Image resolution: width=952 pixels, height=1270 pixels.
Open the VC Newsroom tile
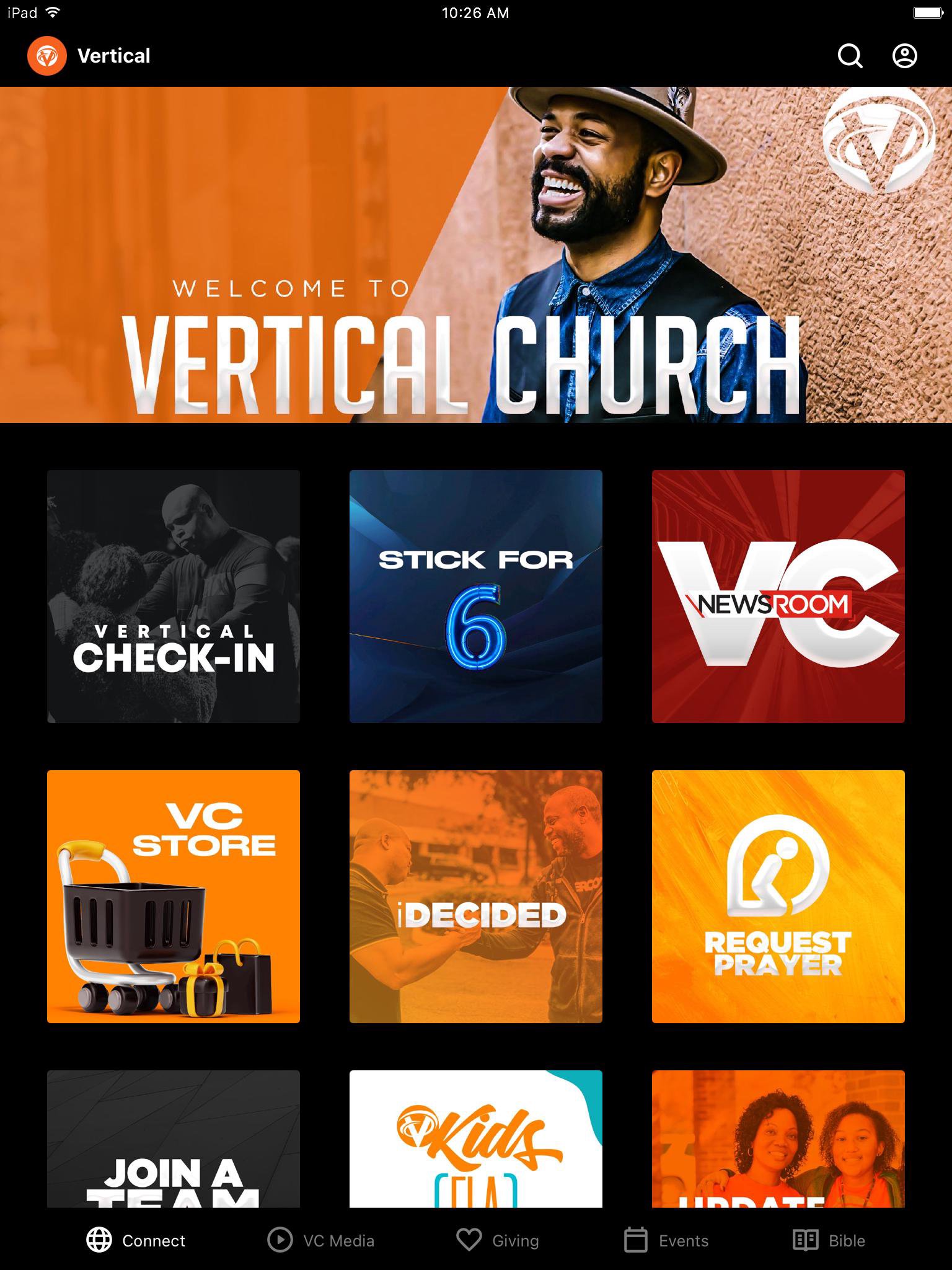click(x=778, y=596)
